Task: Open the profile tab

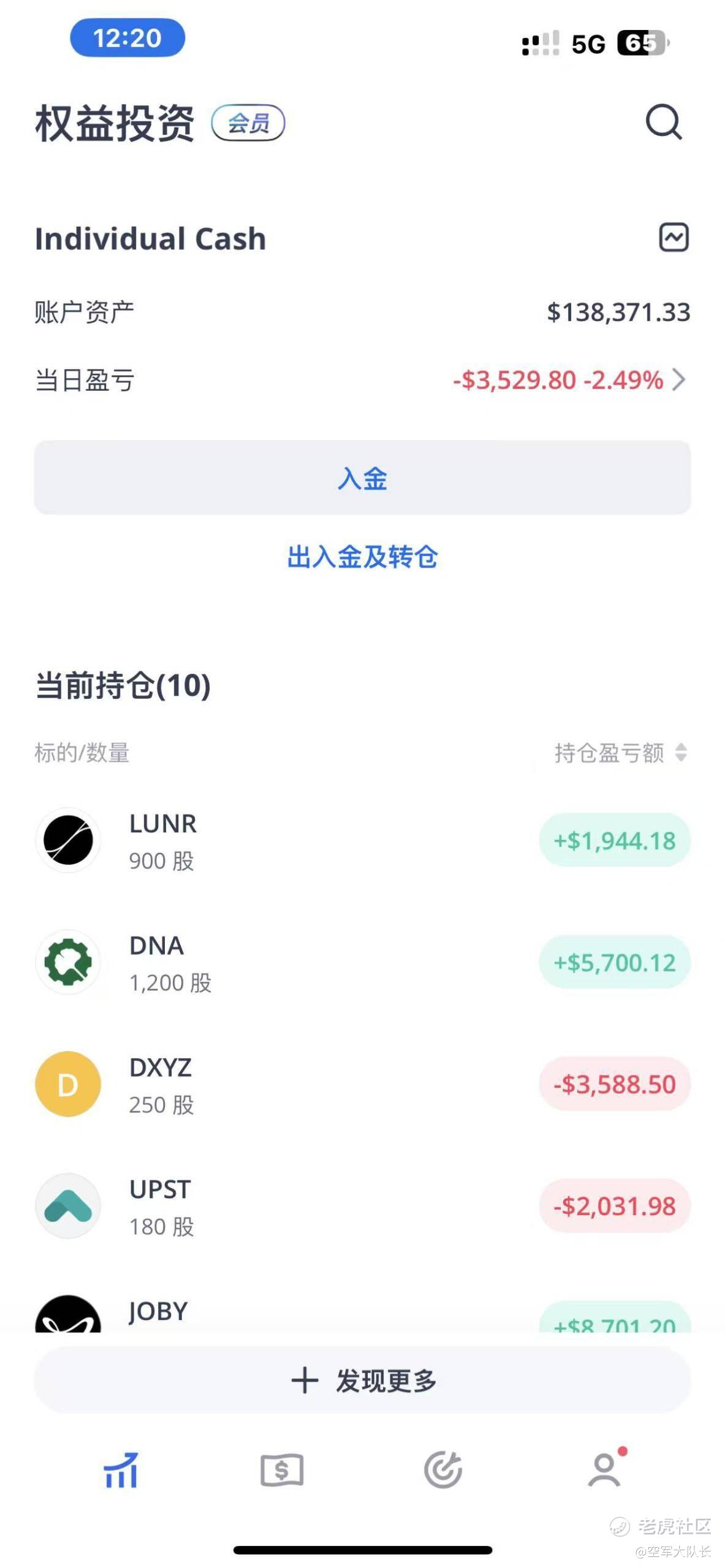Action: pos(605,1470)
